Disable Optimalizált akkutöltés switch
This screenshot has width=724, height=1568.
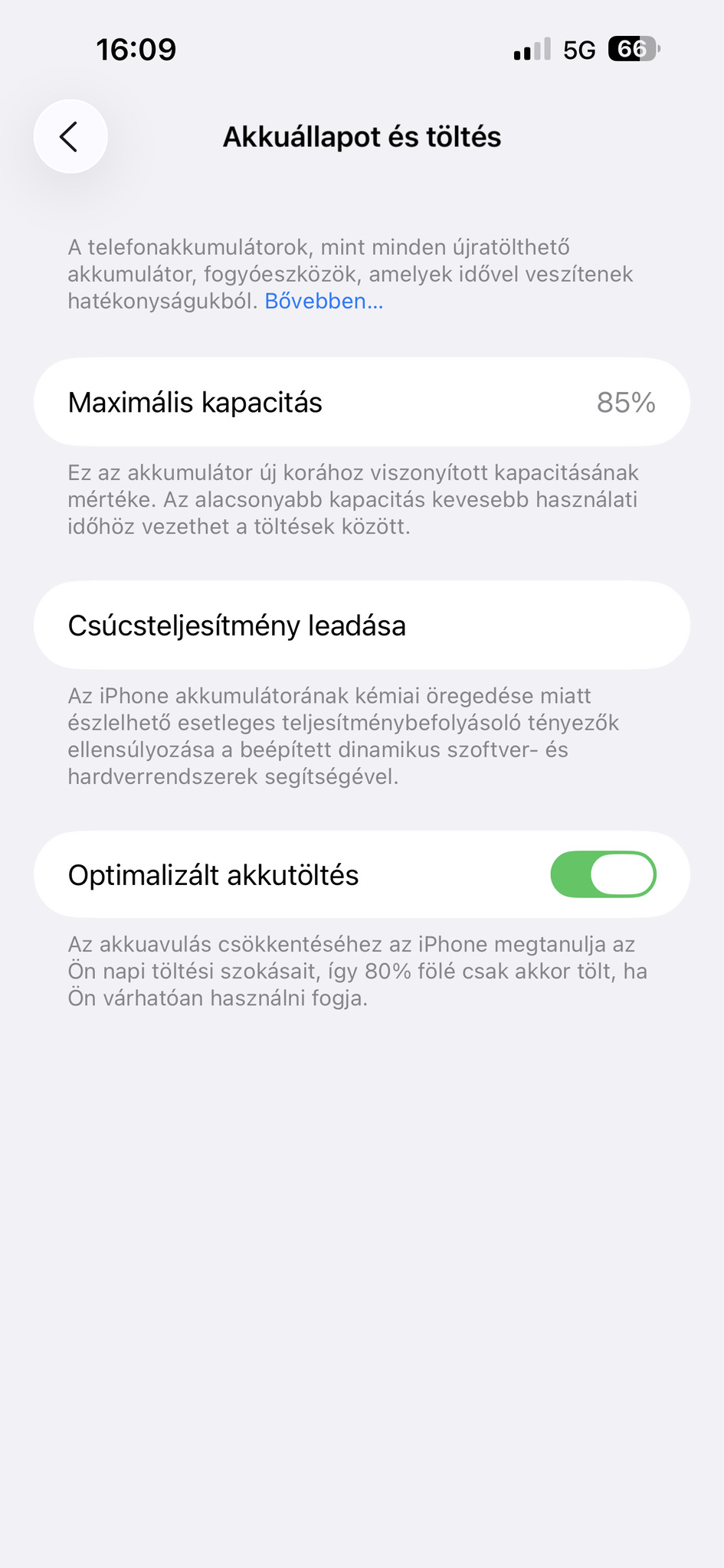tap(603, 874)
